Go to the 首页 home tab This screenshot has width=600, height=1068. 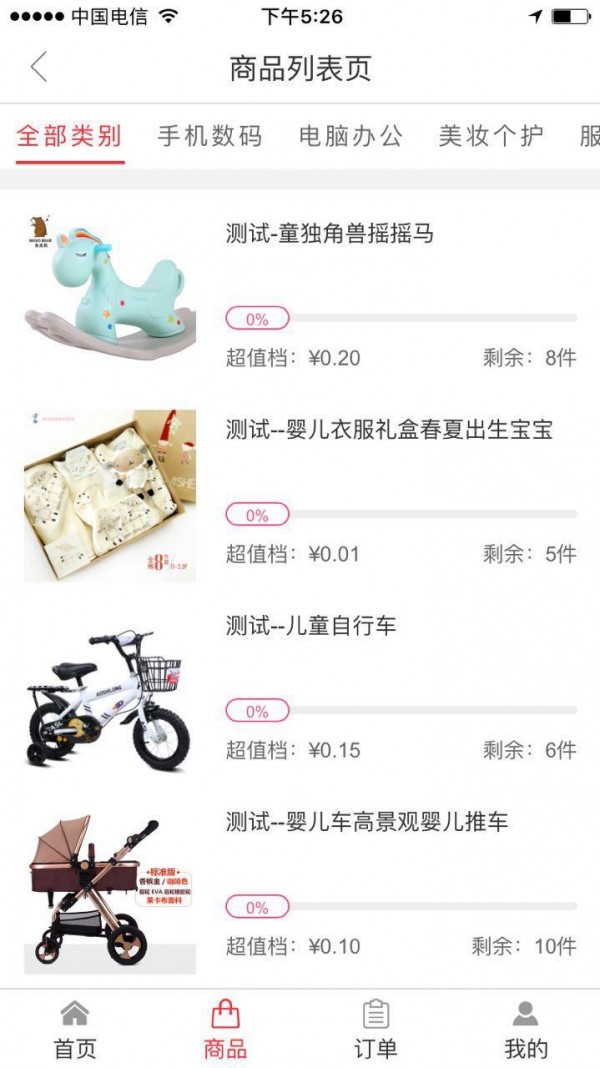pyautogui.click(x=75, y=1030)
